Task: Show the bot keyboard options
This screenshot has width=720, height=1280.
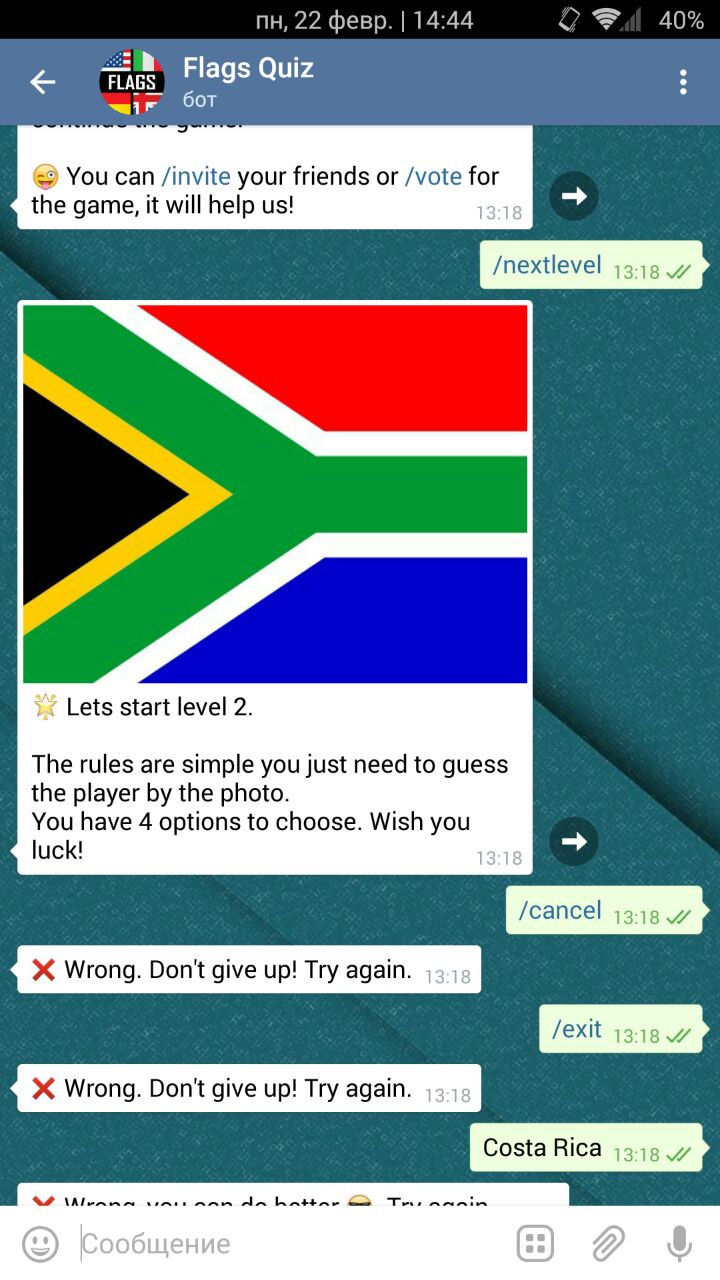Action: (535, 1244)
